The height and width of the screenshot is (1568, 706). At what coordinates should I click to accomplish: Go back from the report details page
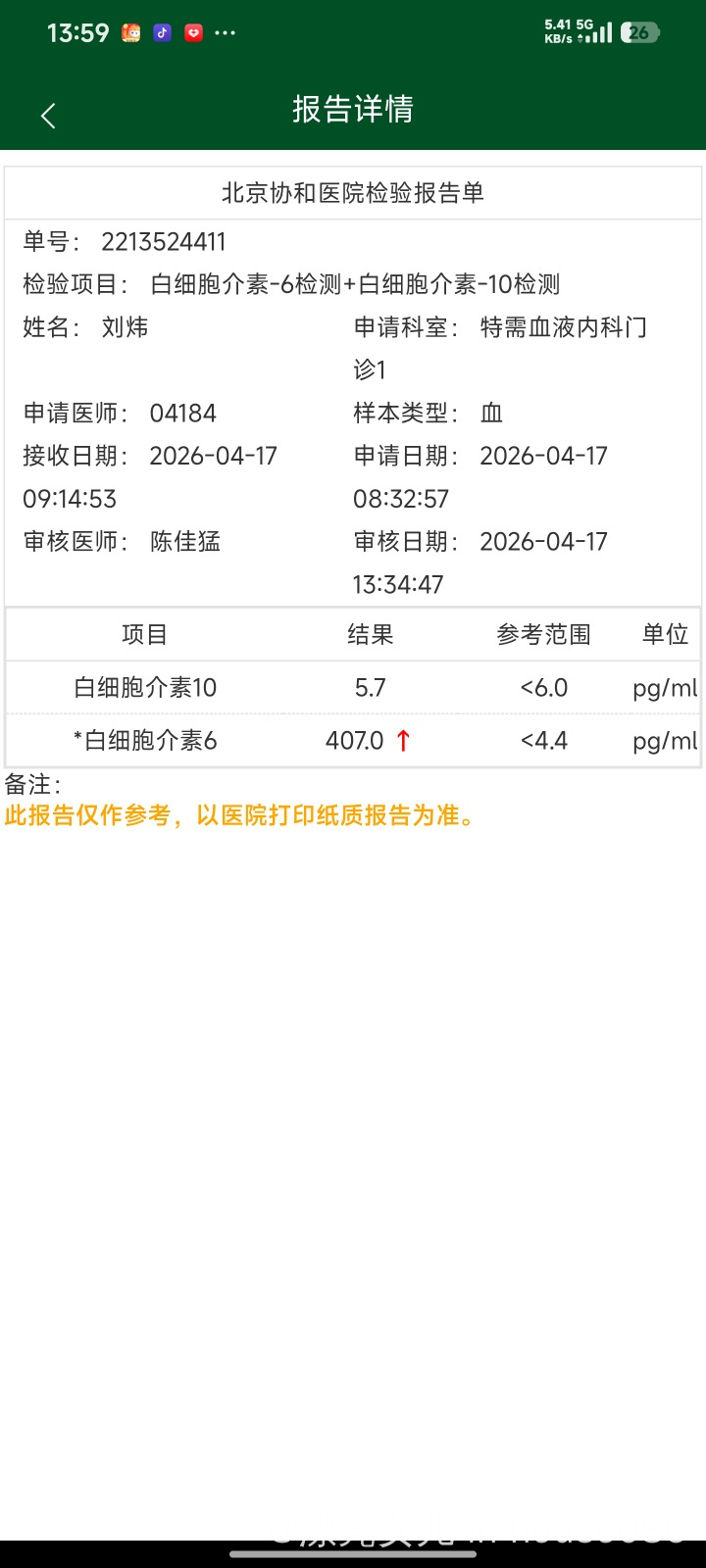[x=48, y=116]
